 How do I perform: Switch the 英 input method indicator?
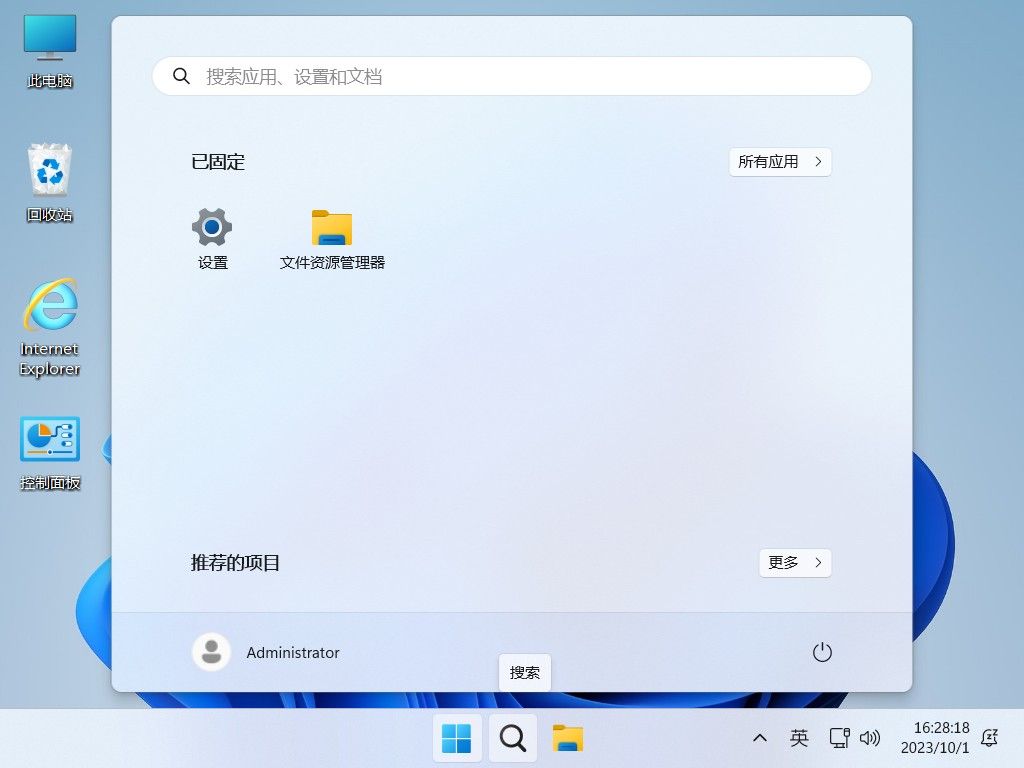coord(799,738)
